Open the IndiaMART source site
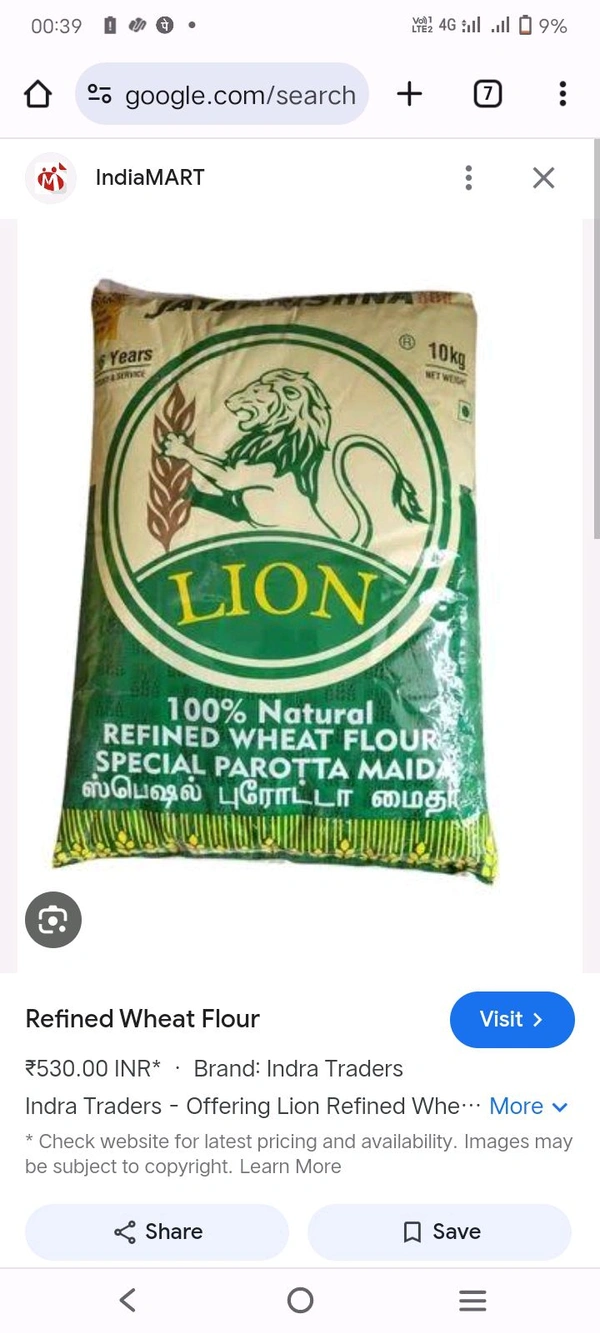600x1333 pixels. pos(150,178)
